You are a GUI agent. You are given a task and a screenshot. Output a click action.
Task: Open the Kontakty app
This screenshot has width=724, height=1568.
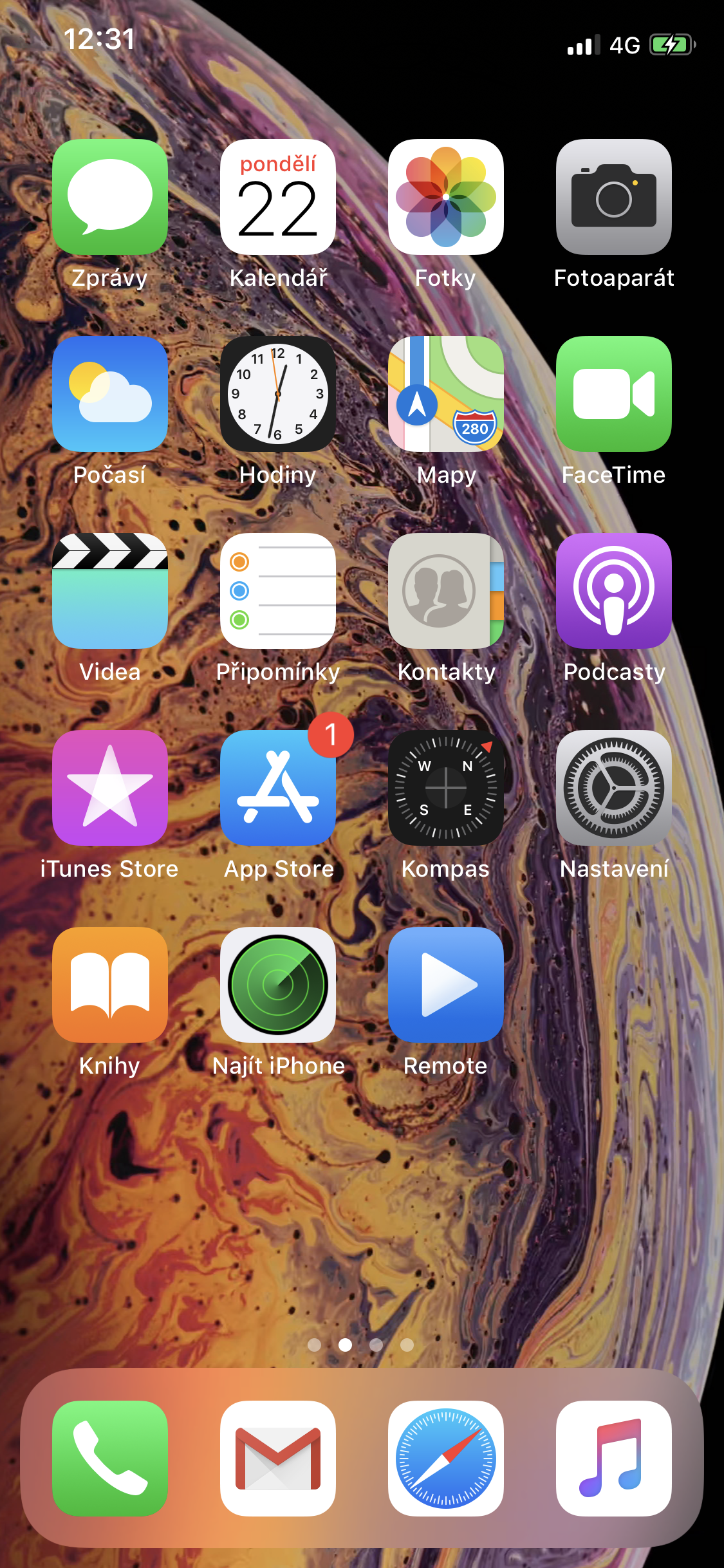click(x=446, y=591)
